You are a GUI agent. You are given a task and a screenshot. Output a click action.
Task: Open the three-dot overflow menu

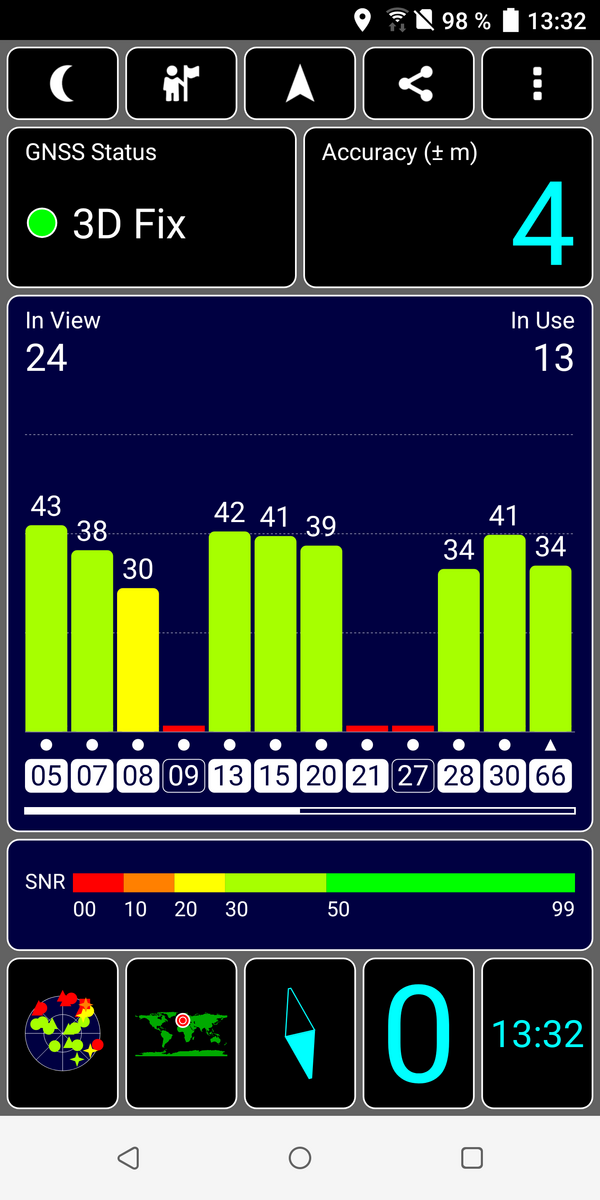(x=537, y=84)
